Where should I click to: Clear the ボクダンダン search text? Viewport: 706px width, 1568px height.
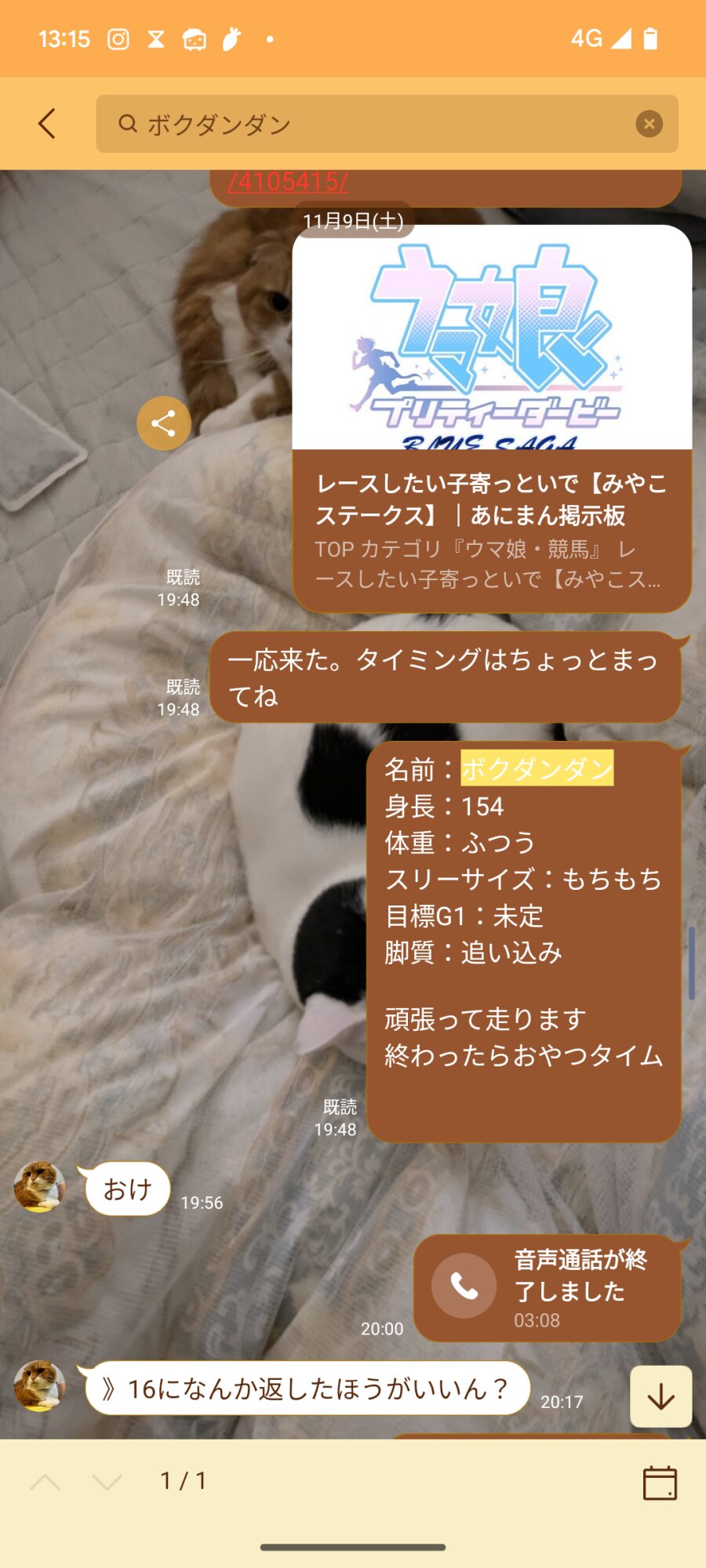pyautogui.click(x=649, y=124)
